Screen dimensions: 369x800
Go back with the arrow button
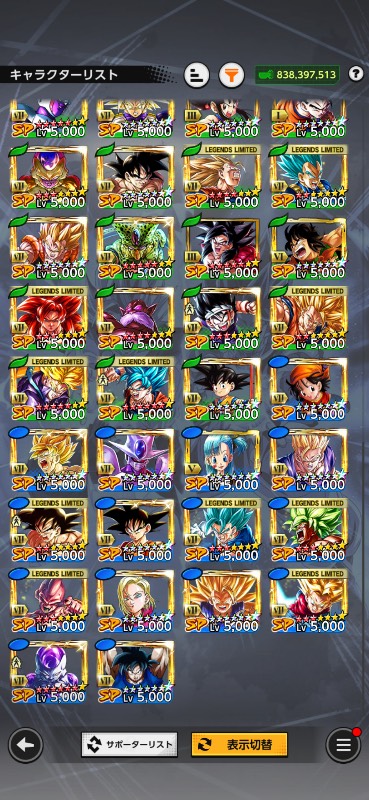(26, 745)
